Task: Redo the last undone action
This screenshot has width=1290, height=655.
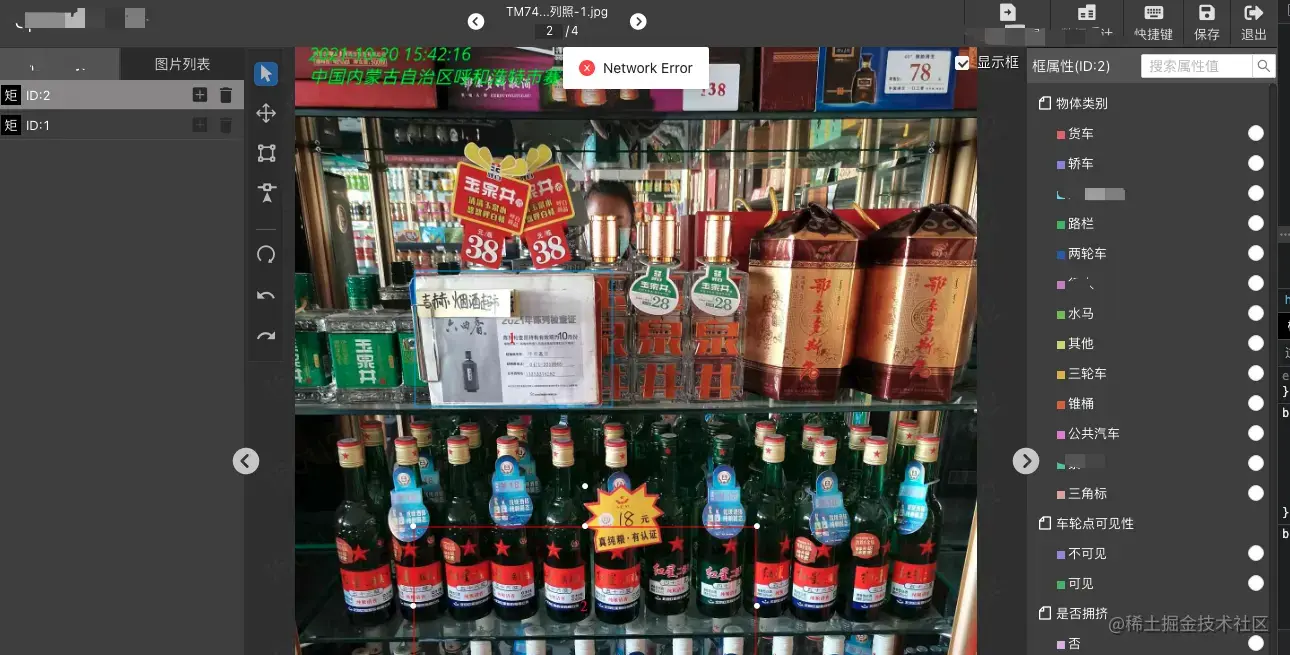Action: click(x=266, y=336)
